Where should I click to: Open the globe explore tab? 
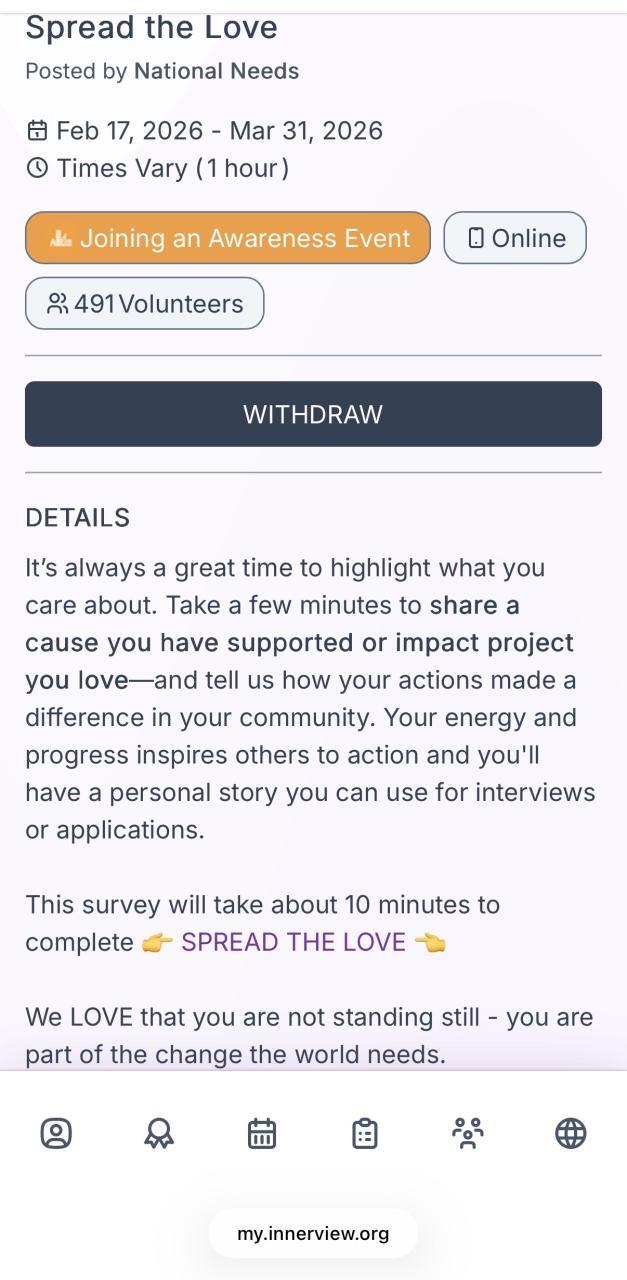click(x=570, y=1133)
